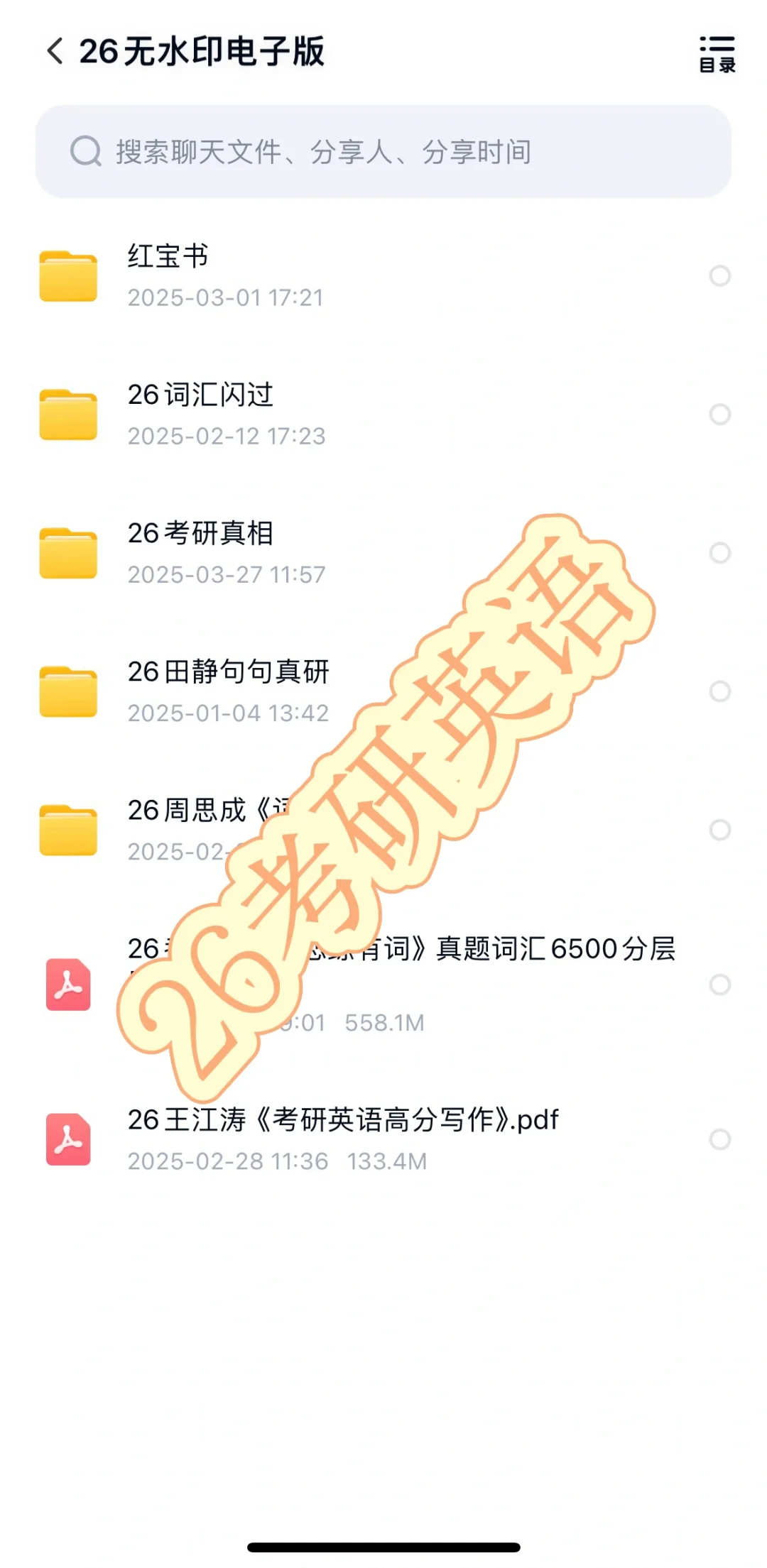The image size is (767, 1568).
Task: Select the 26考研真相 folder checkbox
Action: tap(720, 553)
